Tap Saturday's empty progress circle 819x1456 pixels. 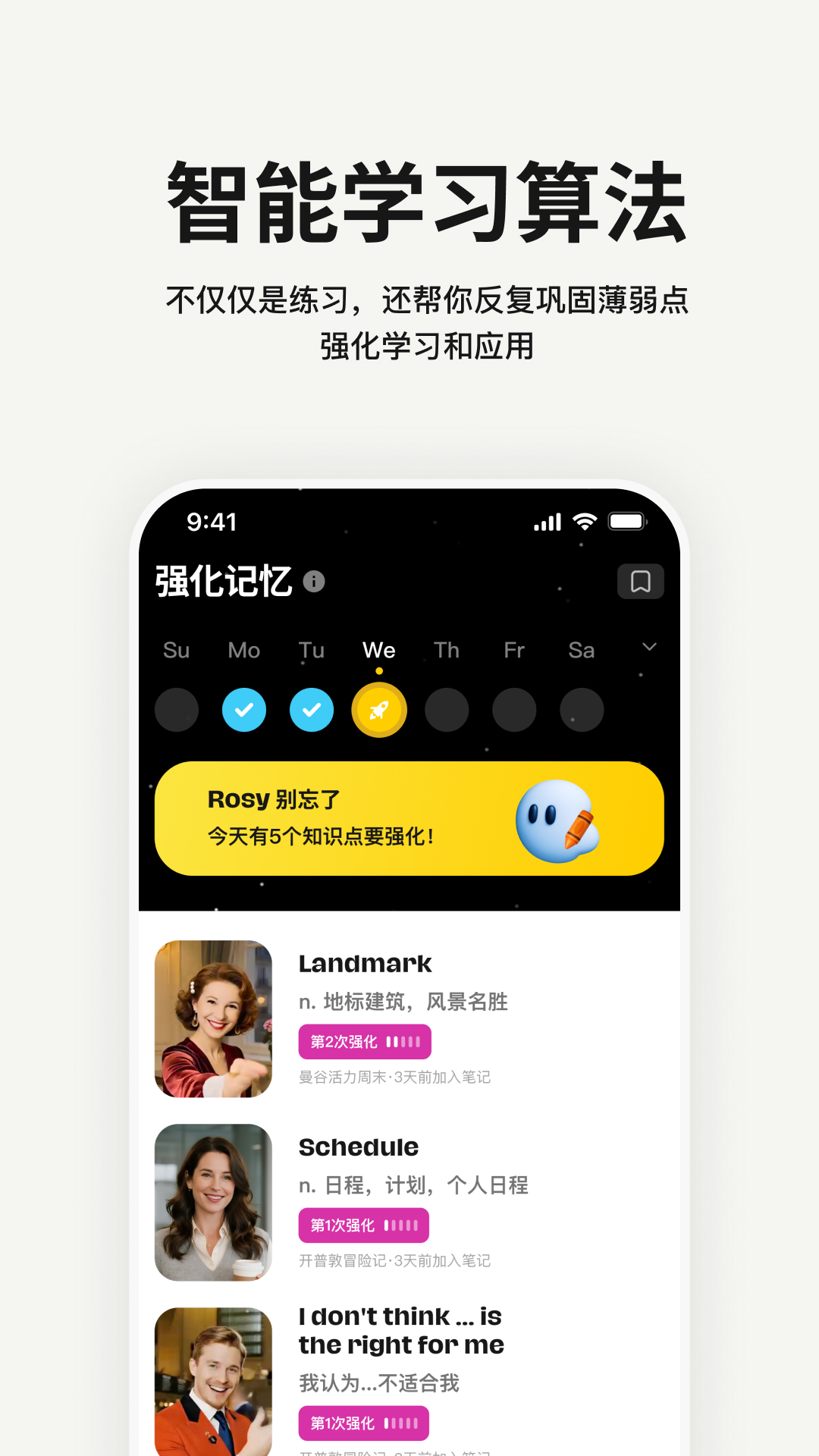coord(582,709)
